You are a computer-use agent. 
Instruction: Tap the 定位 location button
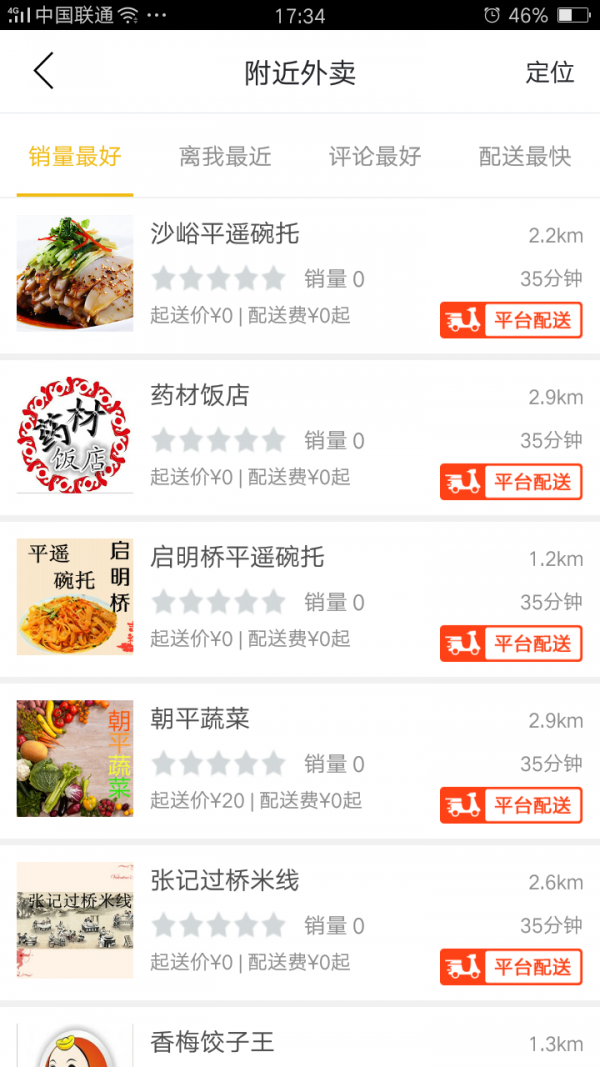click(x=550, y=72)
